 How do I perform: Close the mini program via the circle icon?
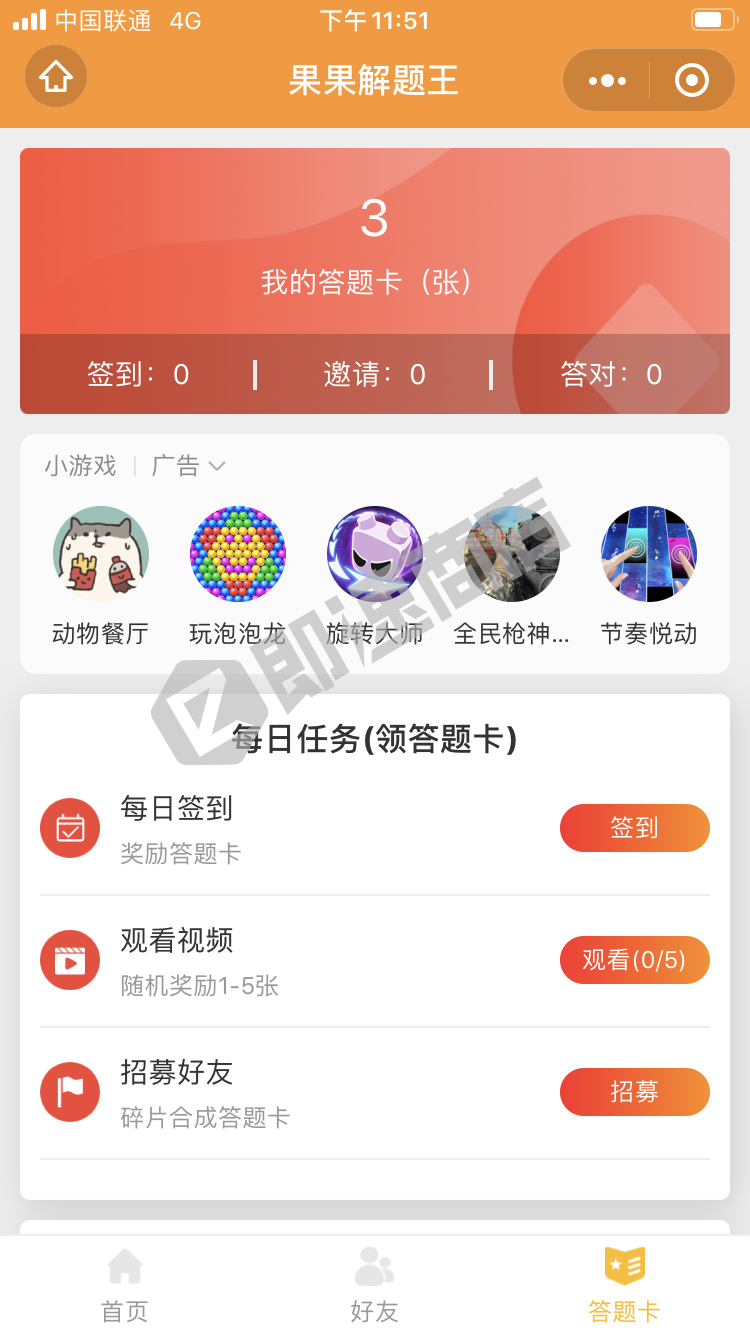(x=692, y=80)
